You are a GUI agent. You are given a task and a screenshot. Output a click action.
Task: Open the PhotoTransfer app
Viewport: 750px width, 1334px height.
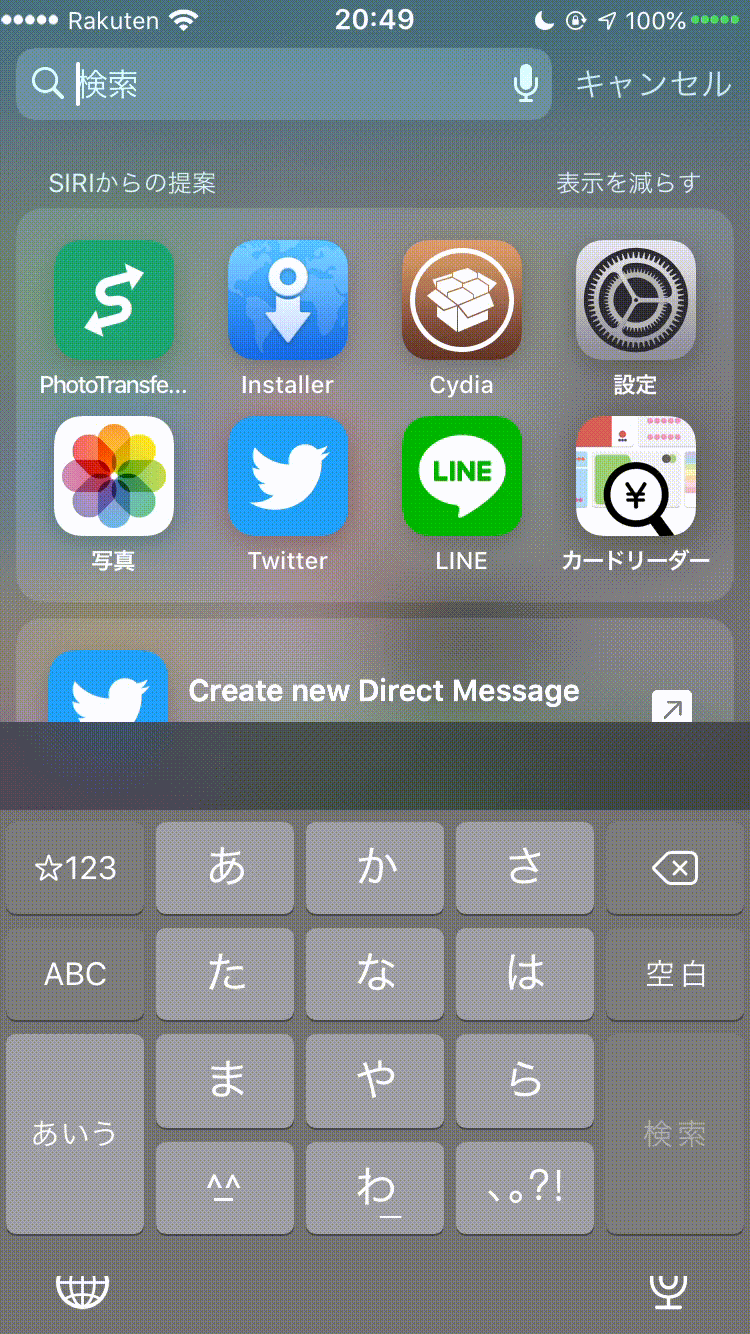pos(114,300)
